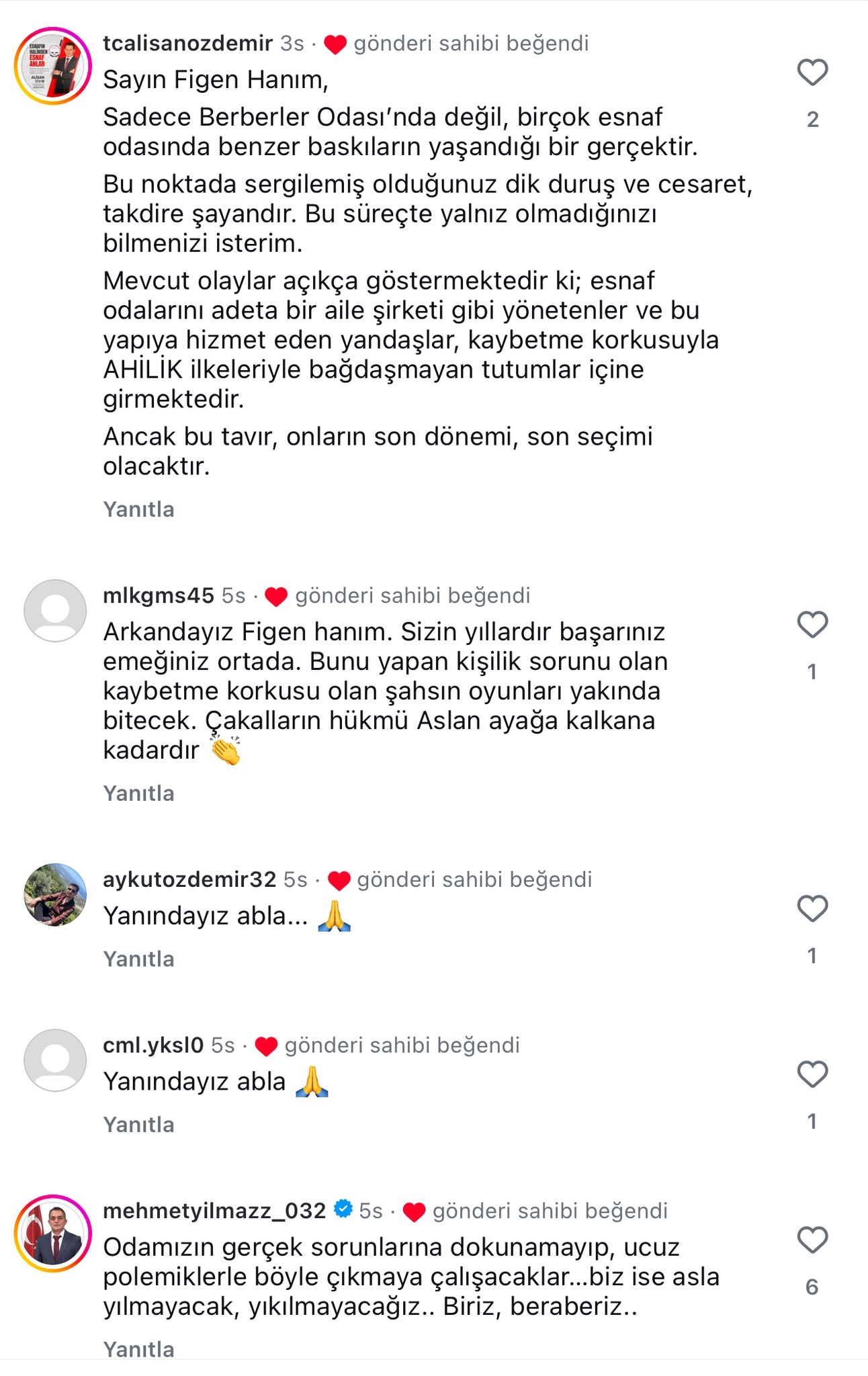Reply to tcalisanozdemir's comment
The height and width of the screenshot is (1376, 868).
pos(138,509)
